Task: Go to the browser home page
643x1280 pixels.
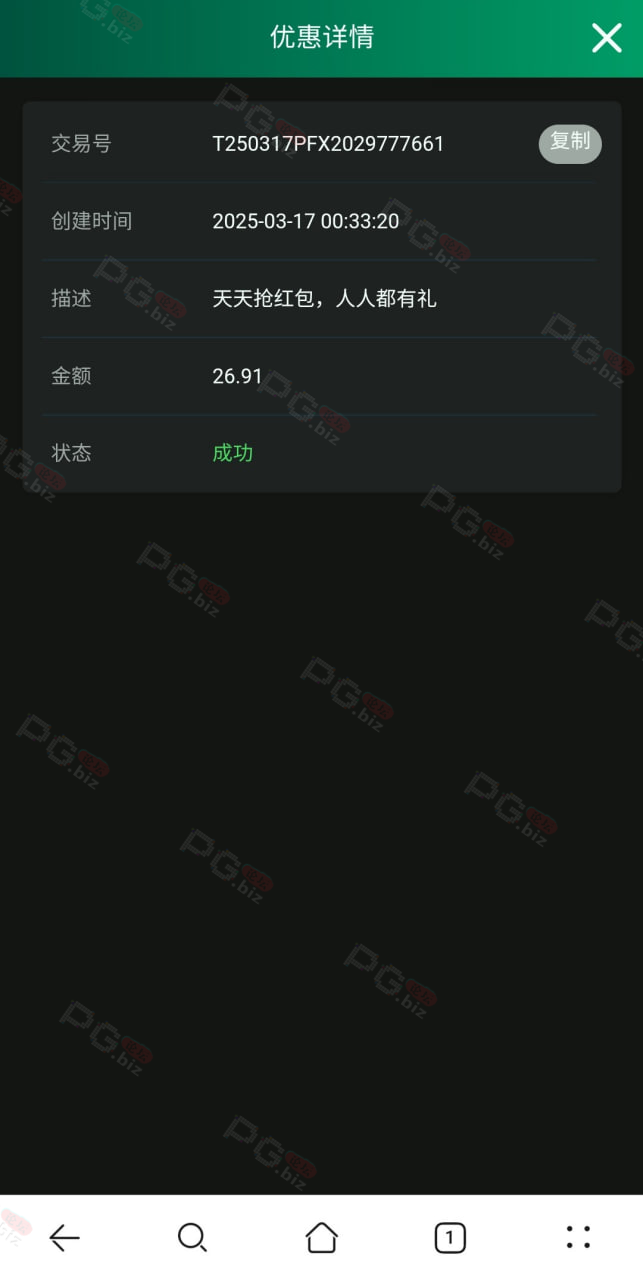Action: [x=321, y=1238]
